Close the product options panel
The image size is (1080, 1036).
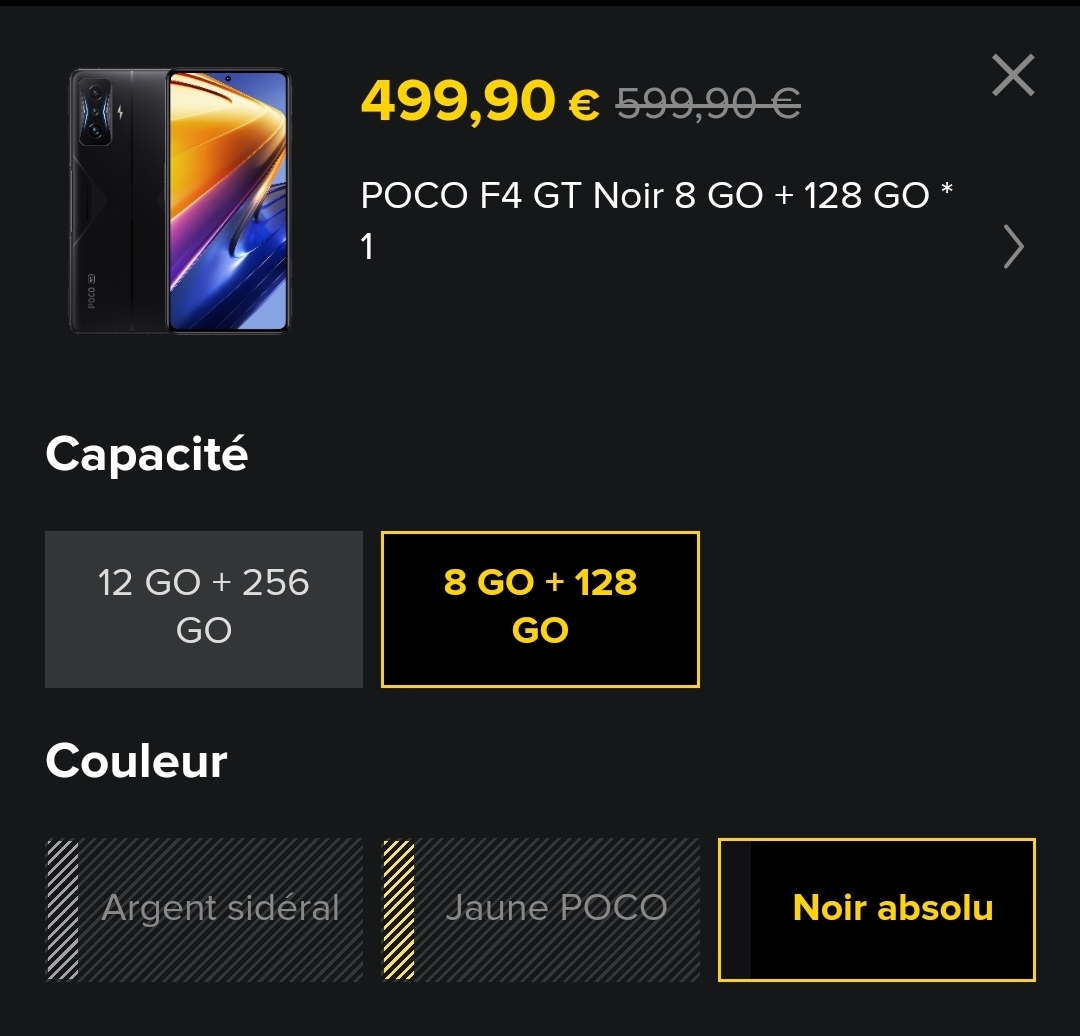click(1012, 76)
